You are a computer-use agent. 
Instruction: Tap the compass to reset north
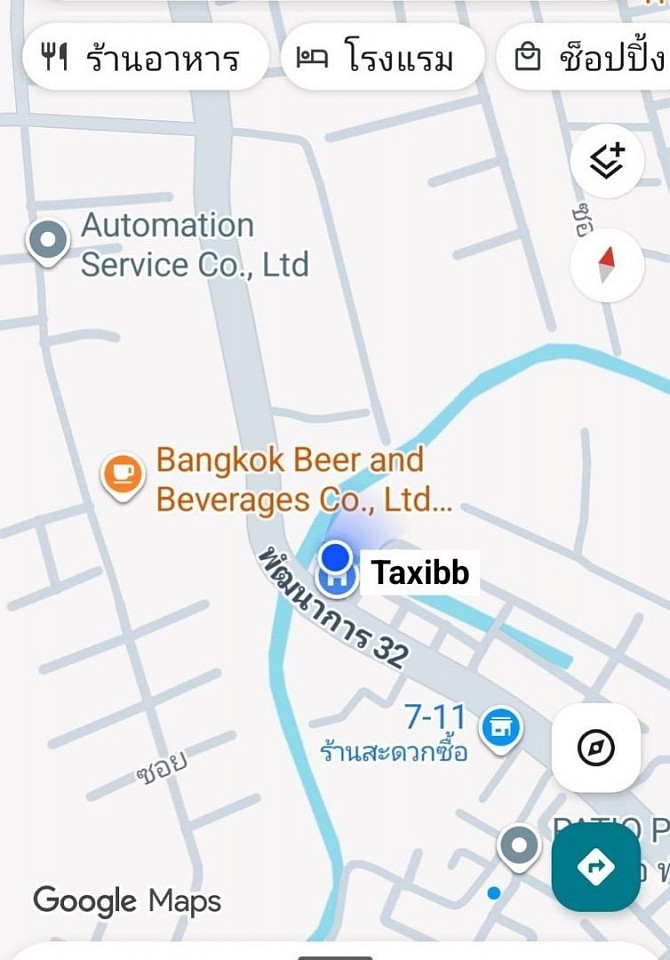click(606, 264)
